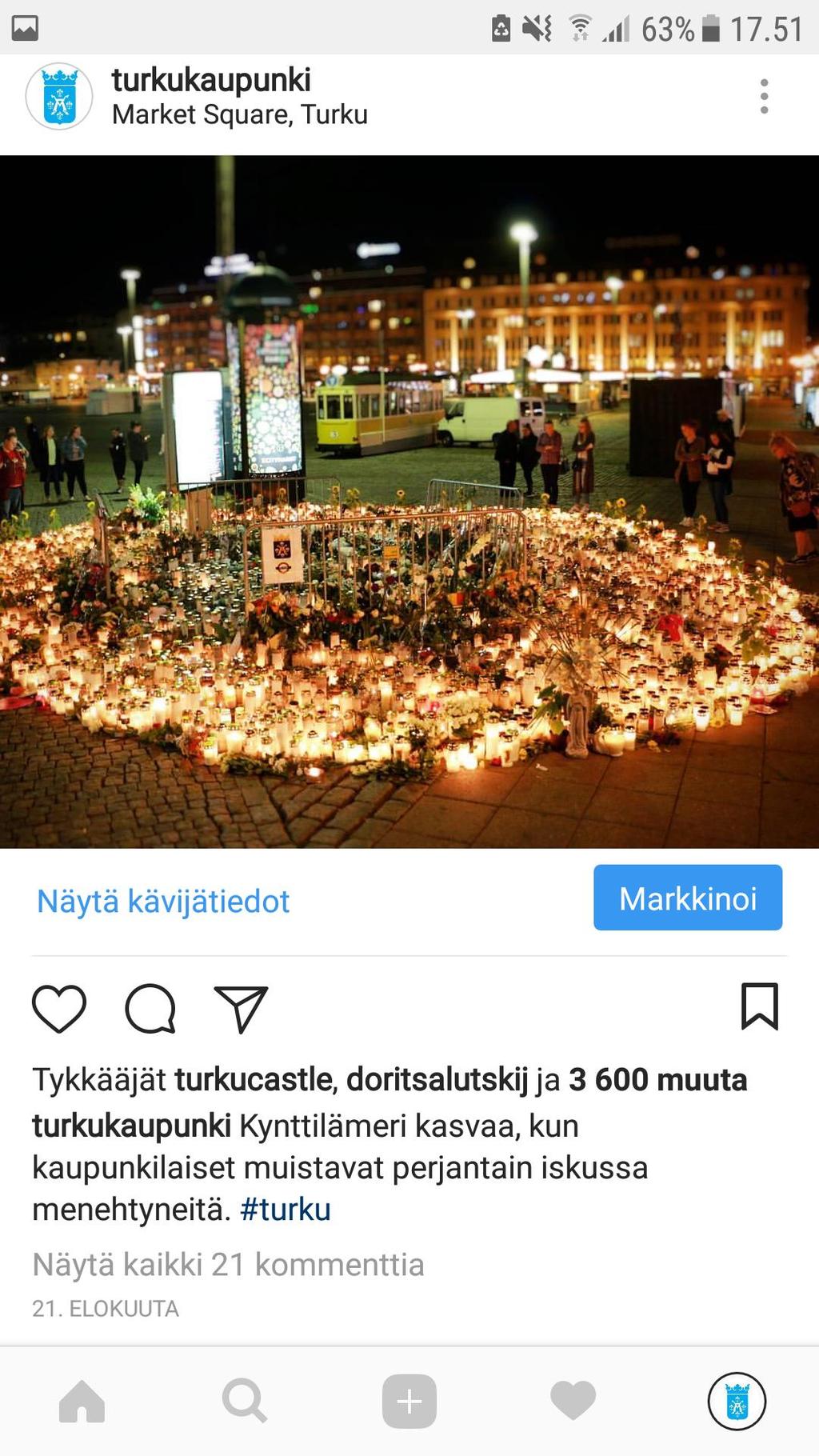Switch to the search tab
Image resolution: width=819 pixels, height=1456 pixels.
coord(245,1402)
